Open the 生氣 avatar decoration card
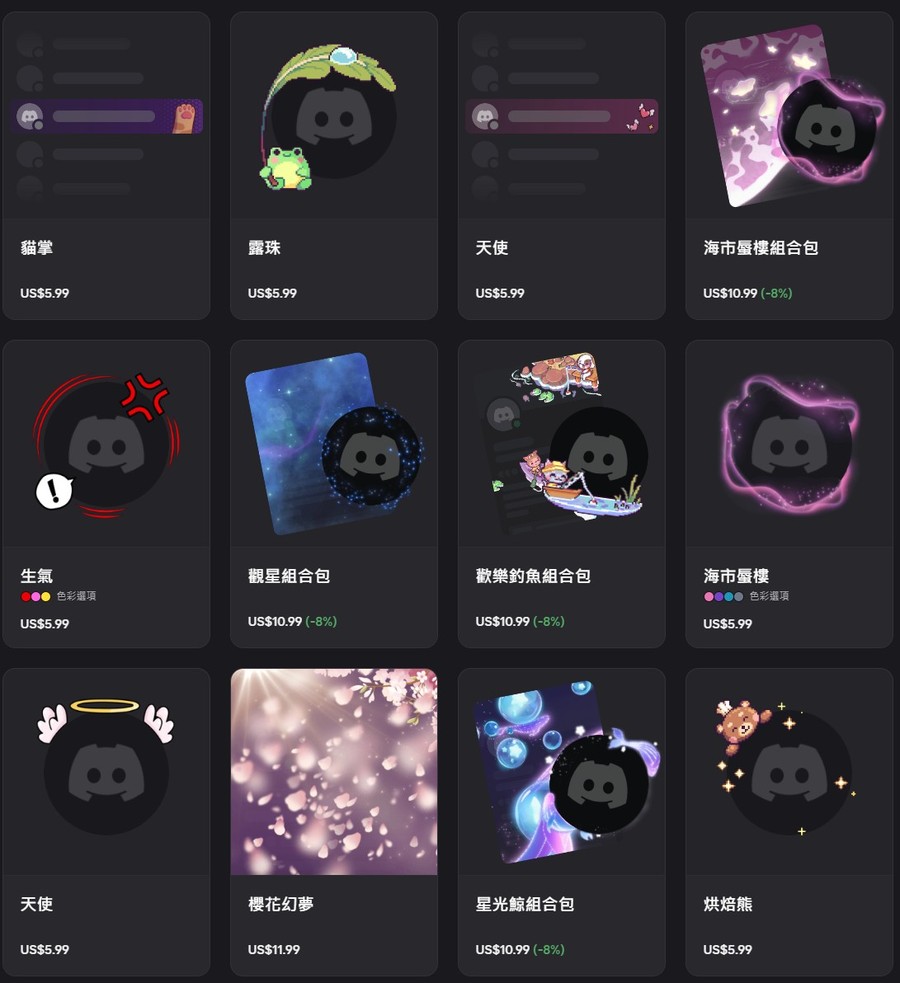This screenshot has height=983, width=900. click(106, 493)
